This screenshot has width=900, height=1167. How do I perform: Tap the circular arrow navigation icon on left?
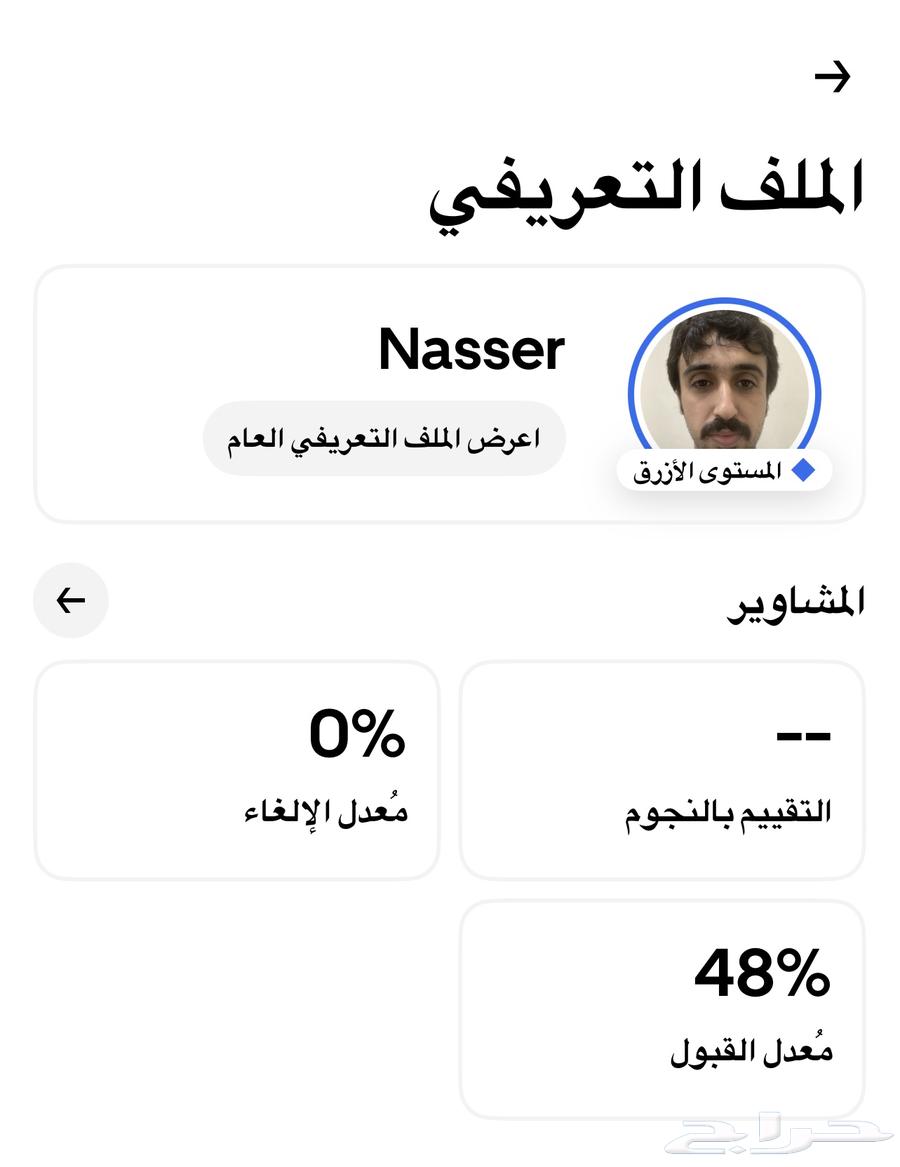pos(70,600)
